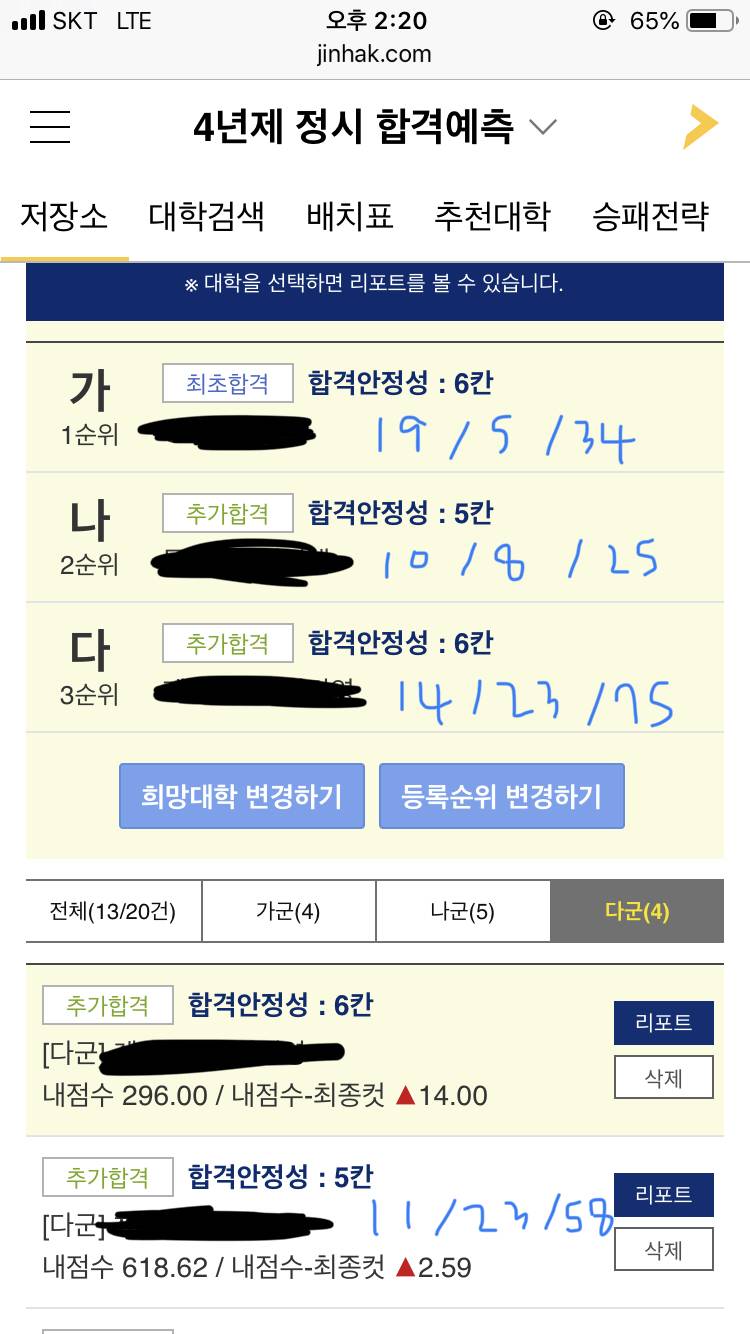Filter the list by 가군(4)

coord(289,911)
